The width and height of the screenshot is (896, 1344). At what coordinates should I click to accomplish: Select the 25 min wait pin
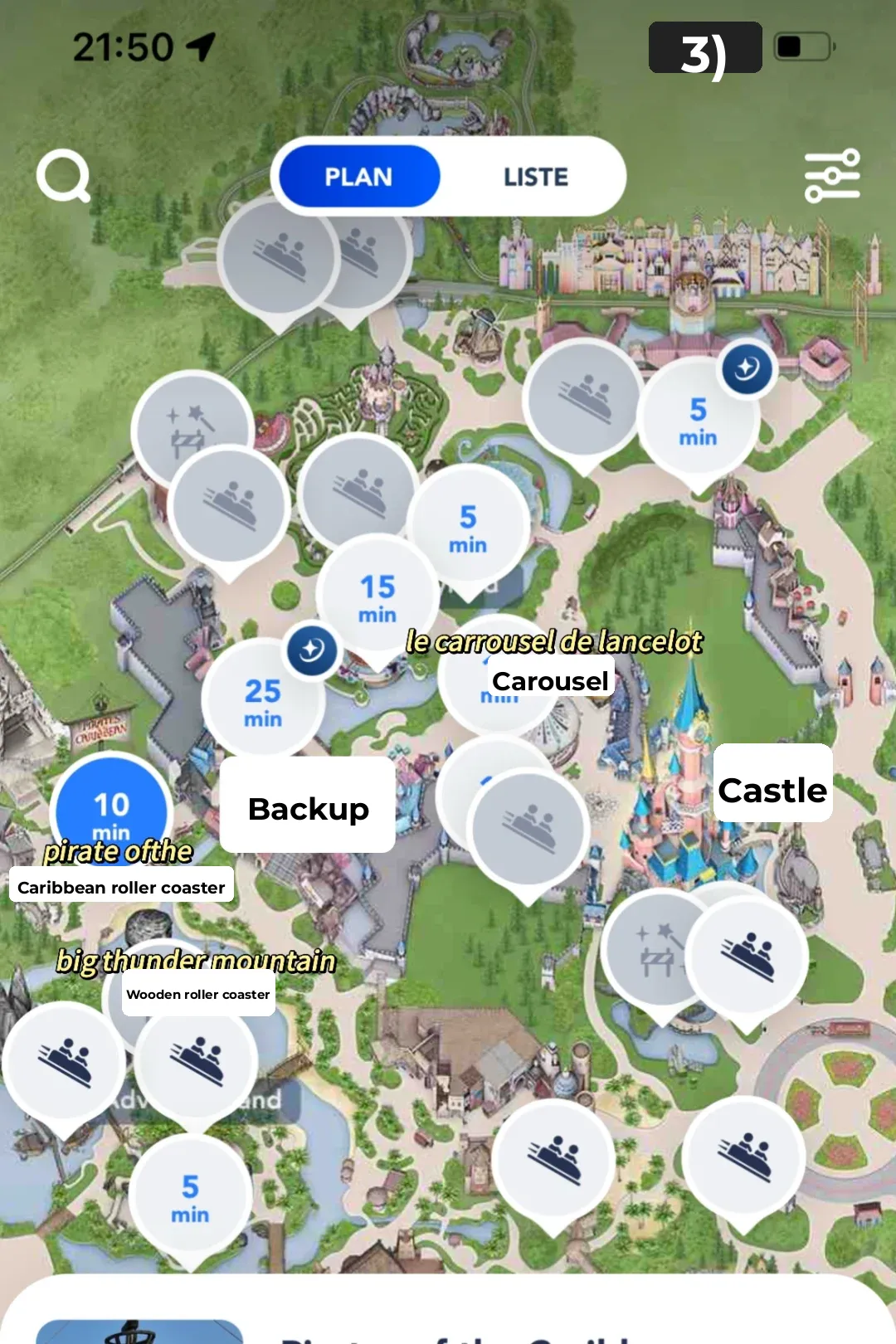[262, 702]
